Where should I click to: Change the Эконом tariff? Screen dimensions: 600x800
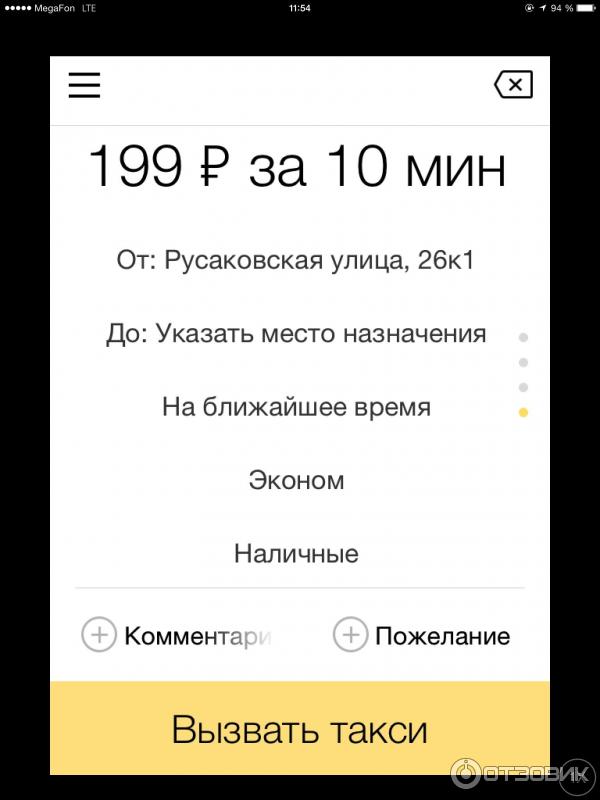click(x=296, y=480)
